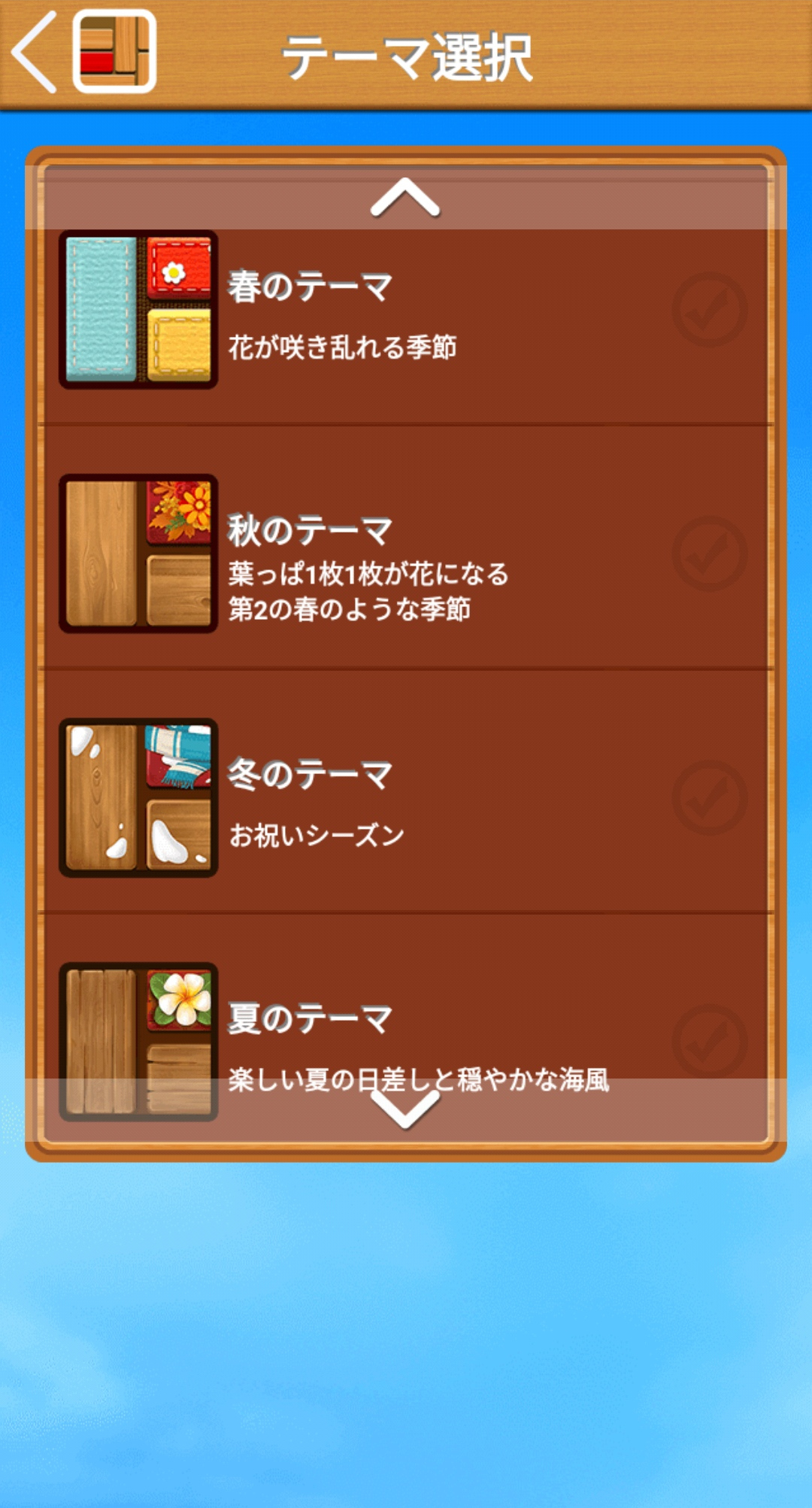Image resolution: width=812 pixels, height=1508 pixels.
Task: Select the 秋のテーマ checkmark
Action: (709, 554)
